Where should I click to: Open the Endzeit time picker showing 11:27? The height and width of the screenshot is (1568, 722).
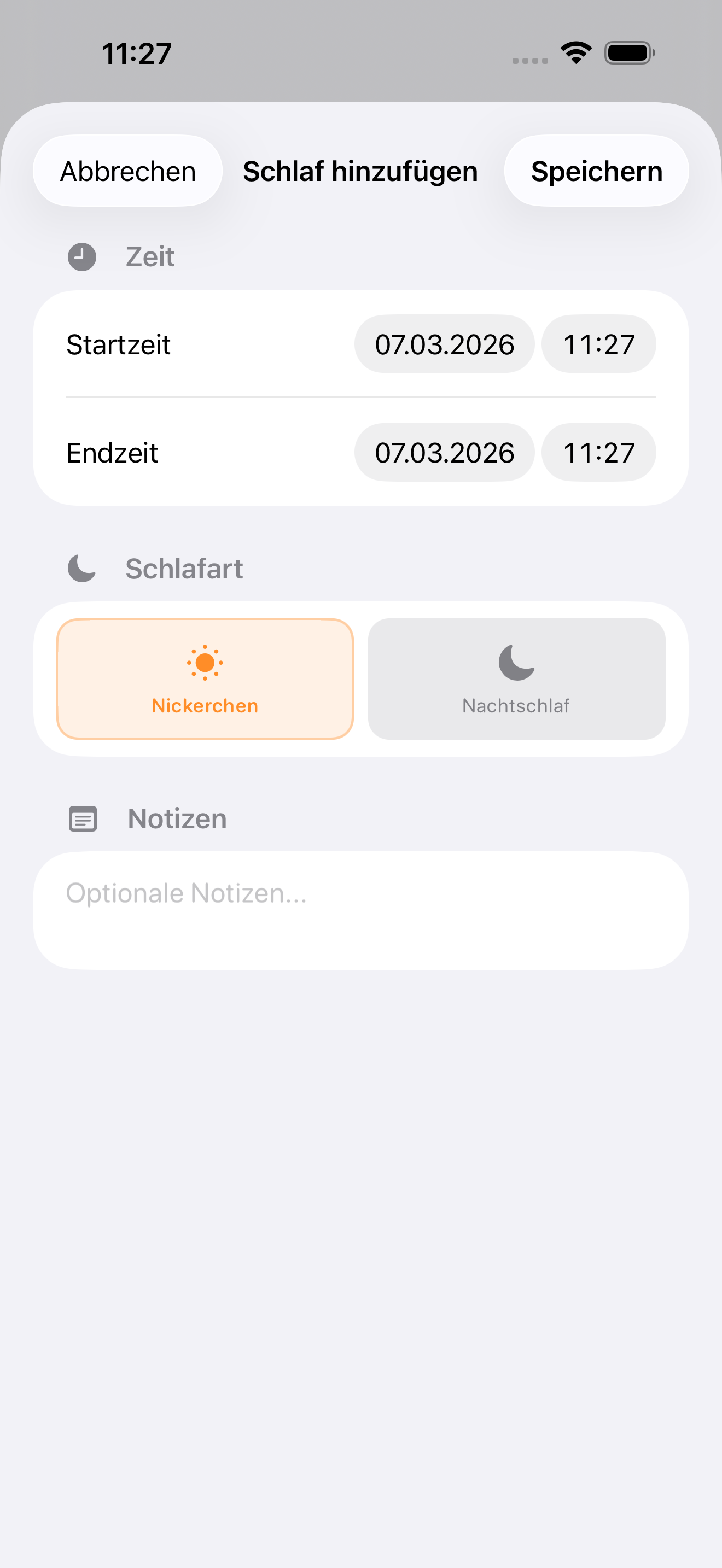click(598, 452)
